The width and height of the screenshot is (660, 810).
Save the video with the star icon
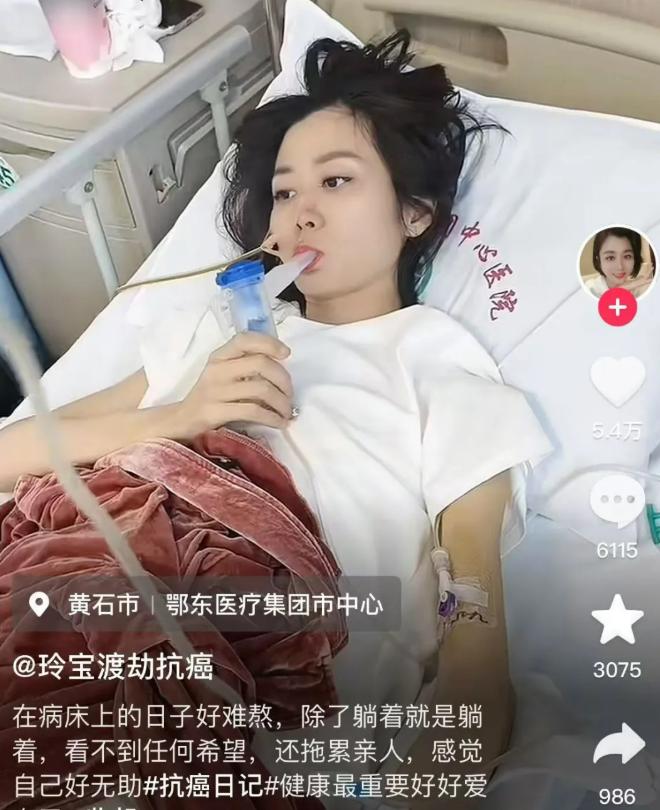(617, 620)
